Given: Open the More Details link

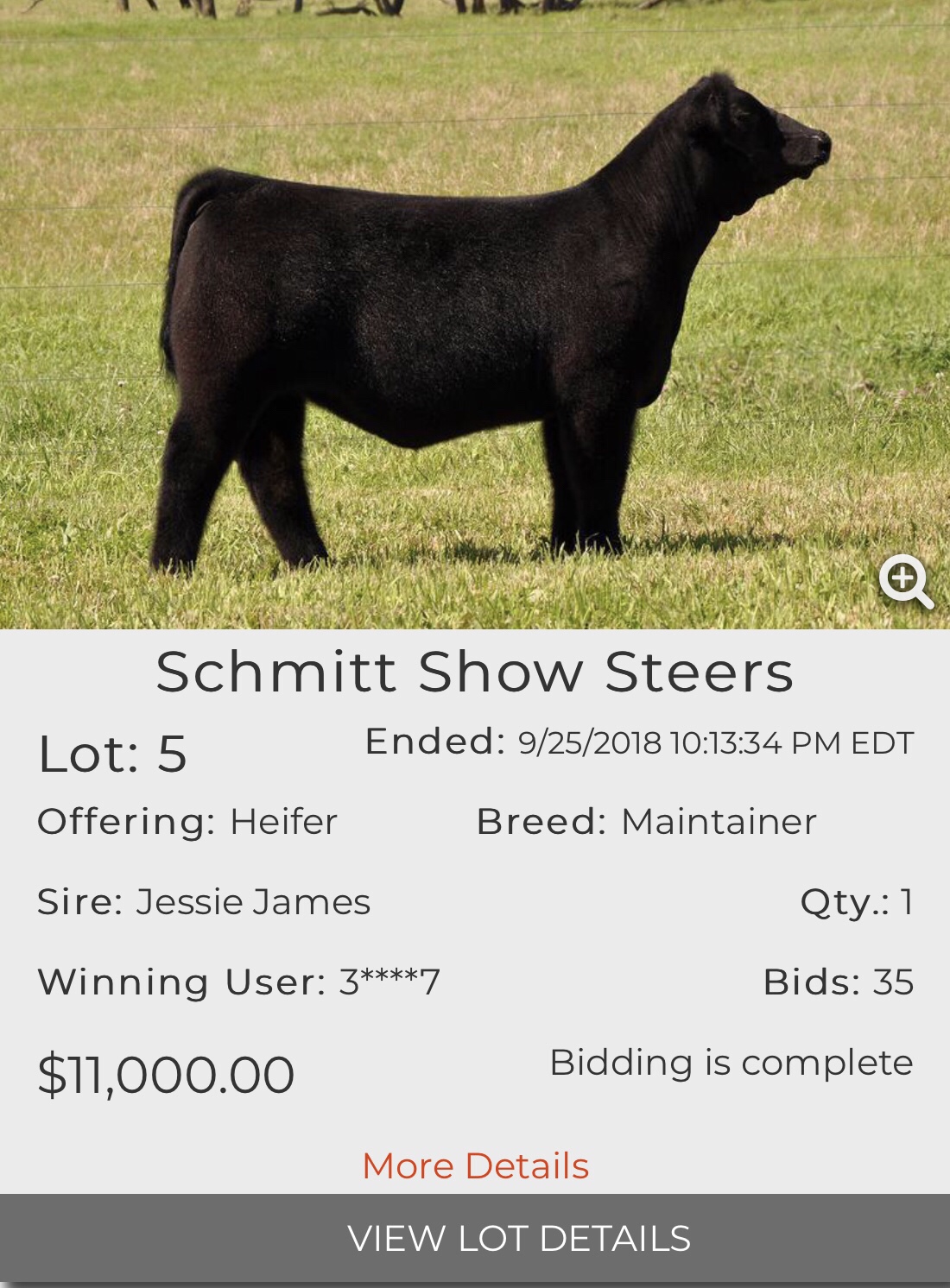Looking at the screenshot, I should (475, 1165).
